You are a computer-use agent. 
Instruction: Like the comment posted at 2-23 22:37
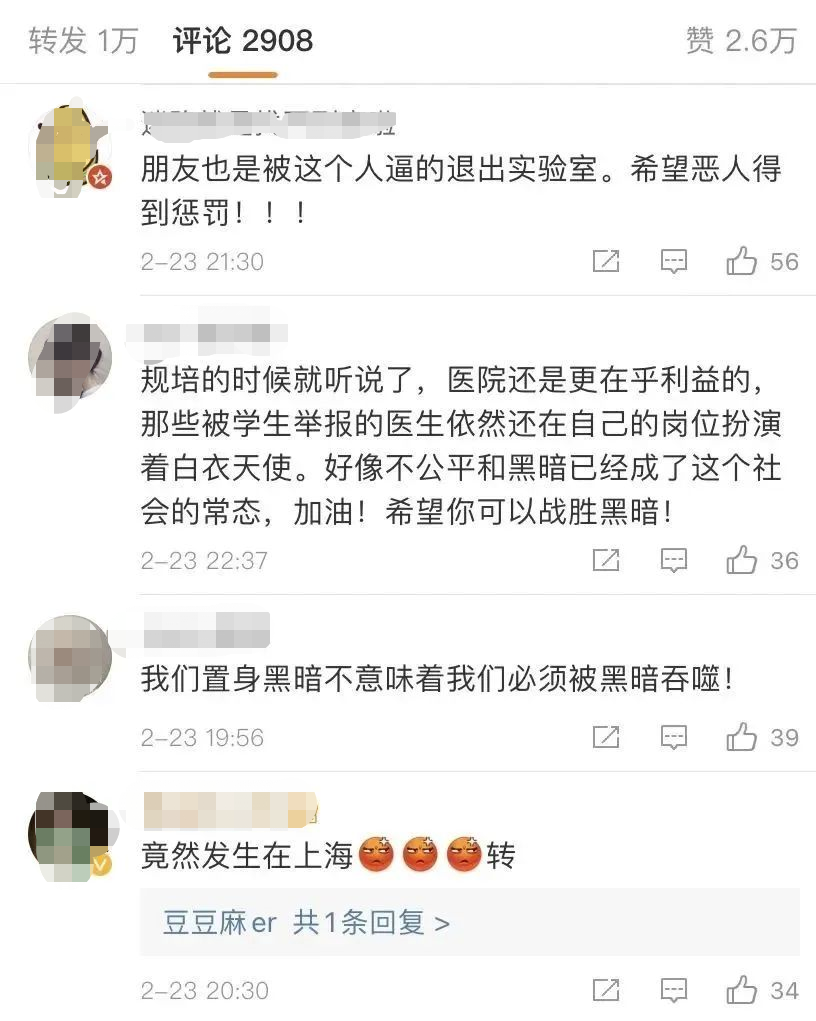742,560
